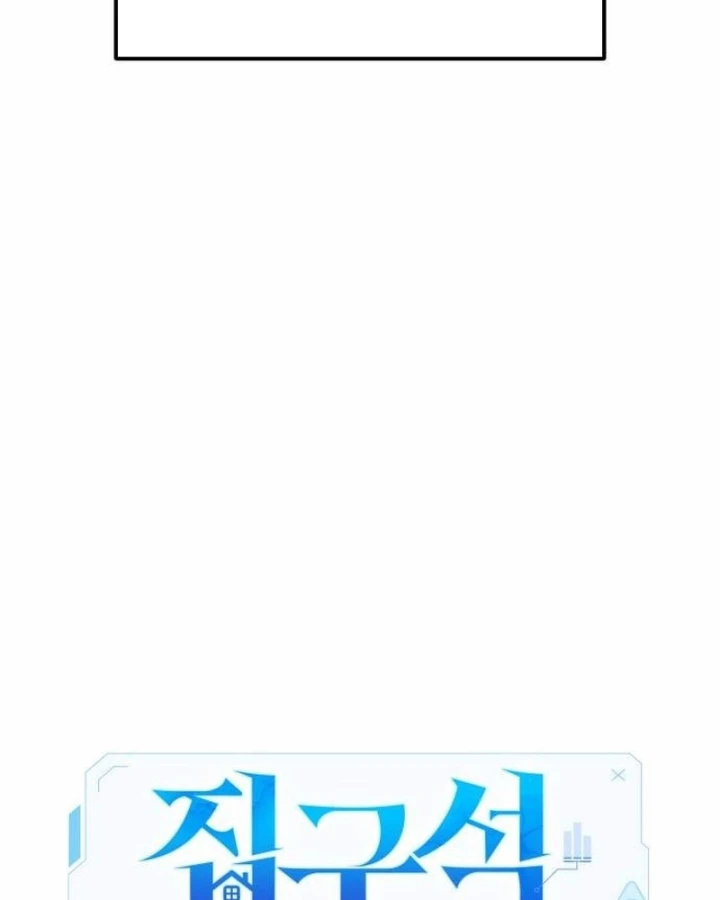This screenshot has height=900, width=720.
Task: Open the speech bubble at the top
Action: point(360,30)
